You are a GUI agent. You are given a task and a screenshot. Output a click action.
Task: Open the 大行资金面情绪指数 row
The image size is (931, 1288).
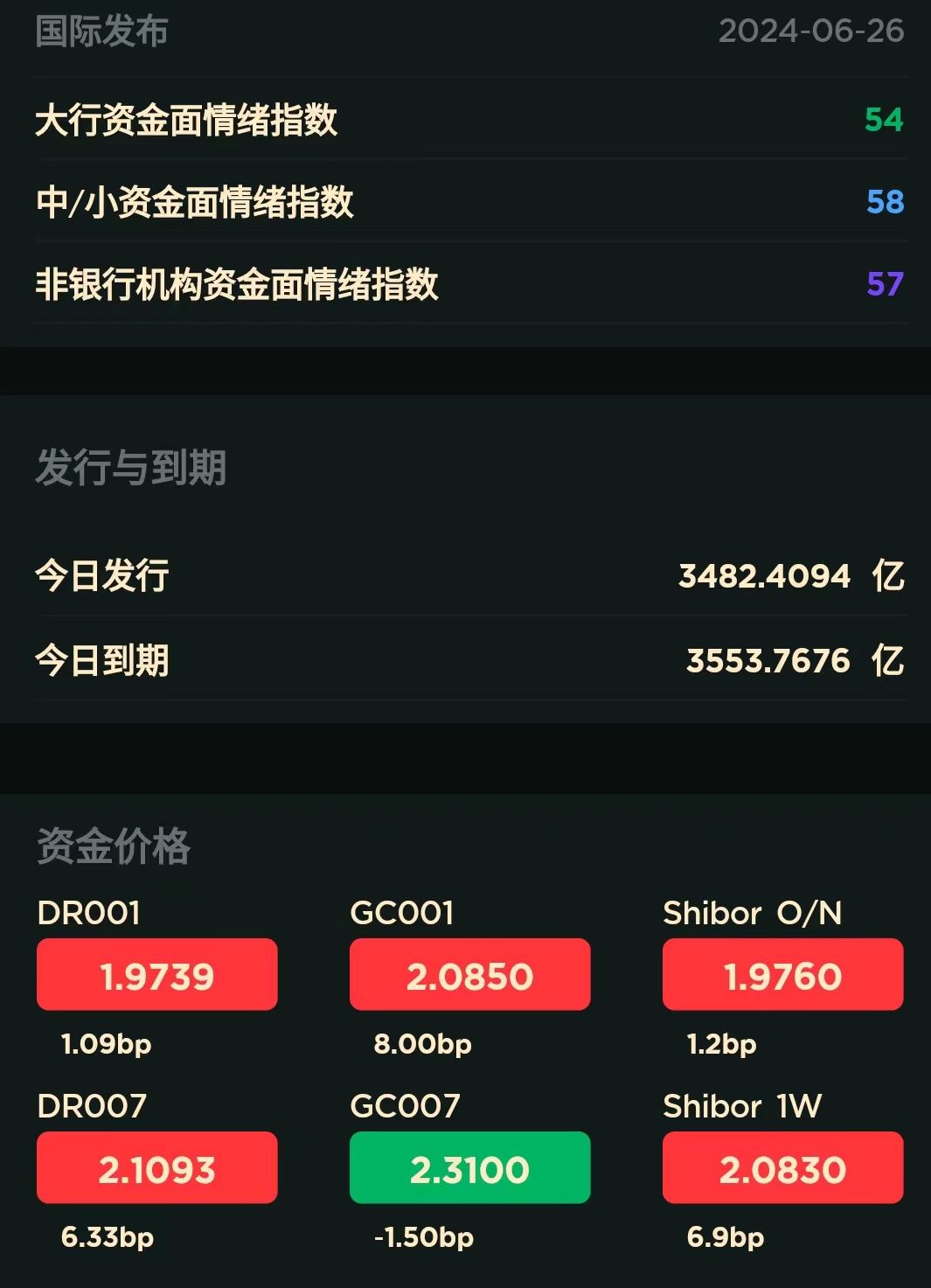click(469, 120)
